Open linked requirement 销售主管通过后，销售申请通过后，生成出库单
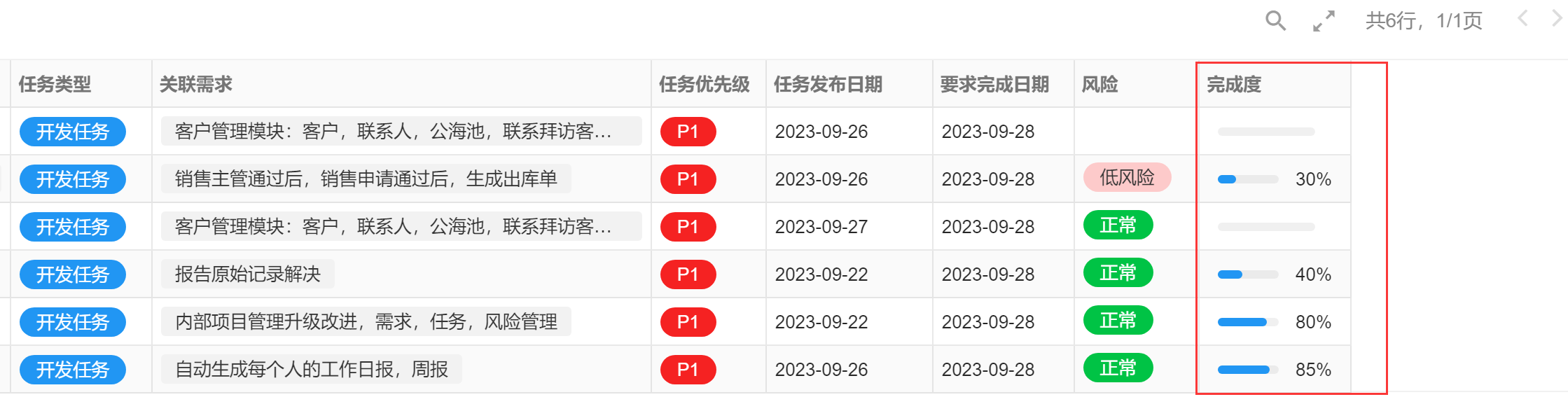This screenshot has height=397, width=1568. coord(366,179)
